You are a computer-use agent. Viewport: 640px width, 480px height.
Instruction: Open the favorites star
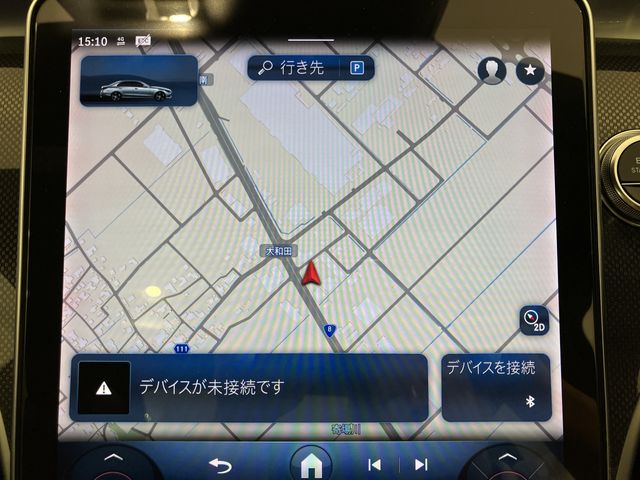tap(530, 70)
